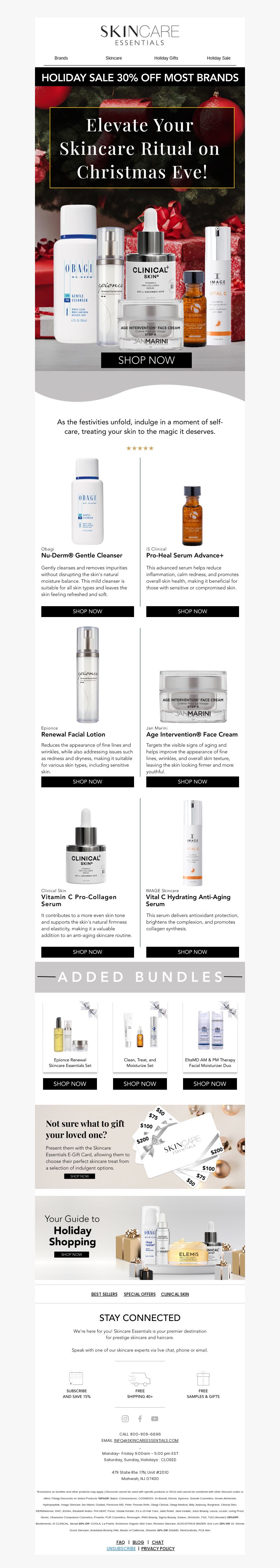The width and height of the screenshot is (280, 1568).
Task: Shop the Epionce Renewal Skincare Essentials Set
Action: (x=70, y=1084)
